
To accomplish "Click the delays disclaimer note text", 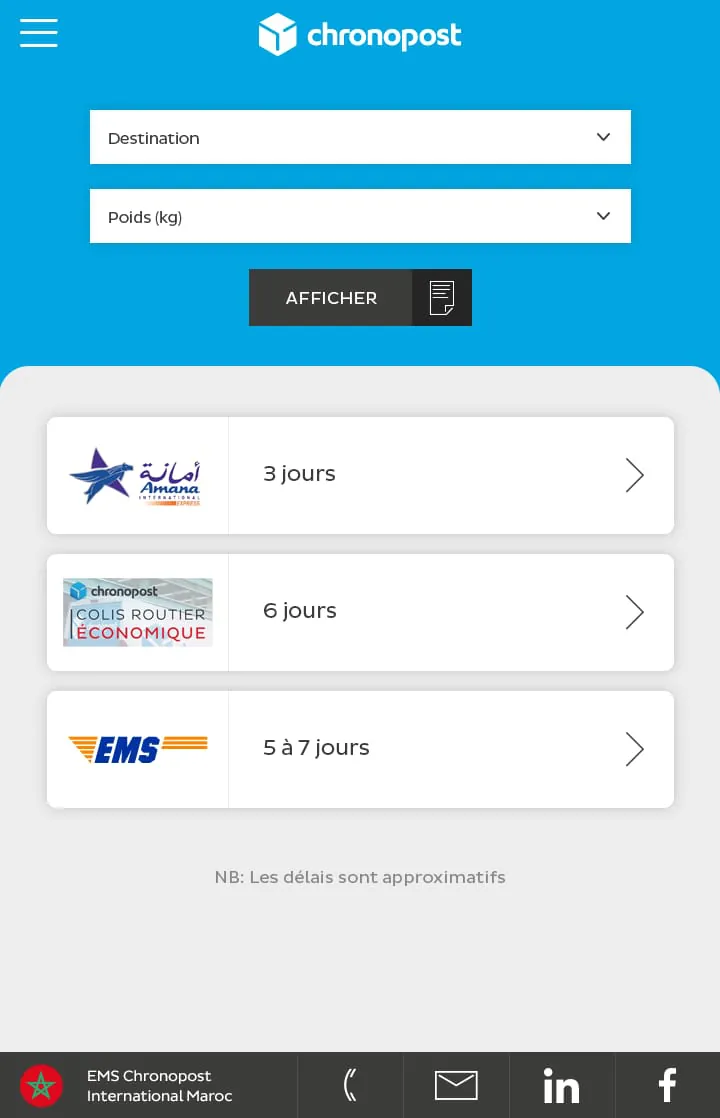I will (x=360, y=877).
